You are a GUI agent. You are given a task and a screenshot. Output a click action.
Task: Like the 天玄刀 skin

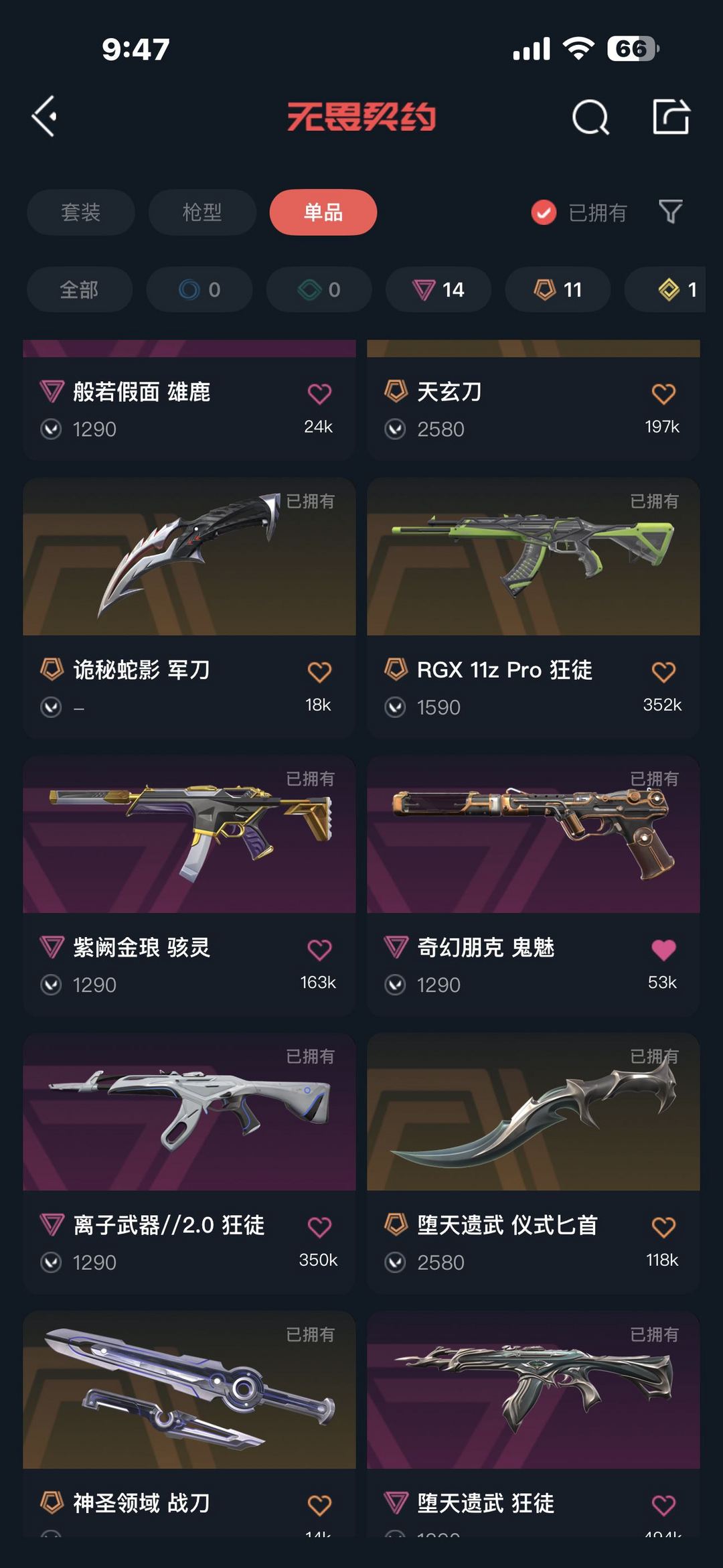[663, 393]
